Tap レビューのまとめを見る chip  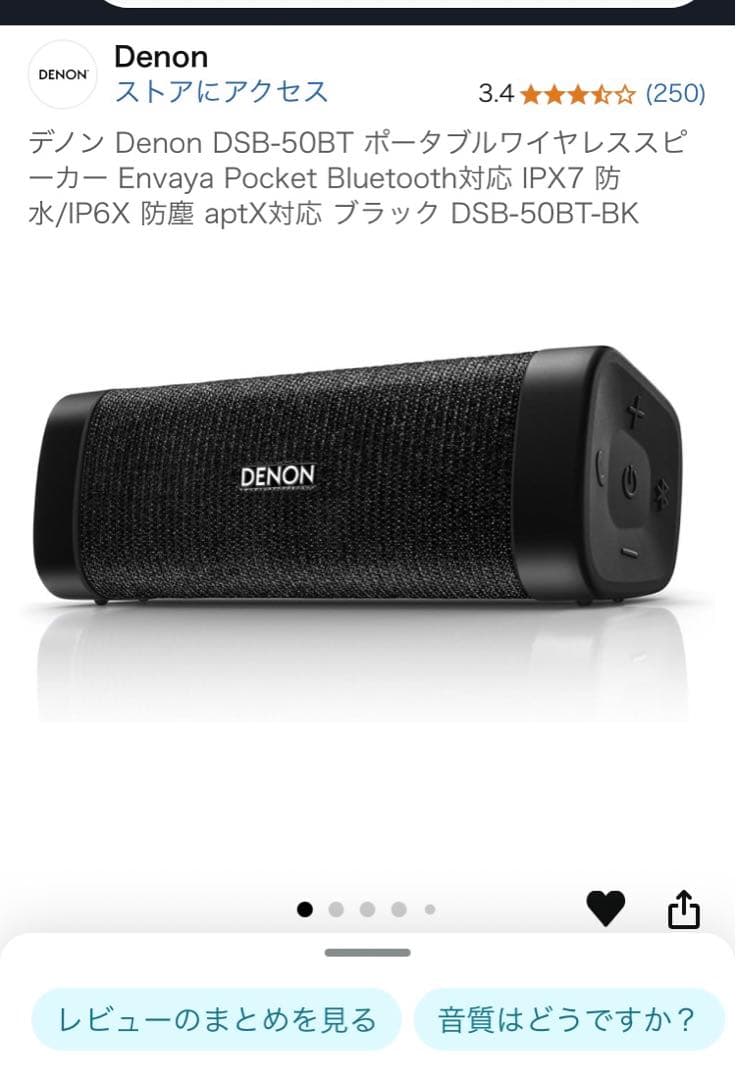pyautogui.click(x=217, y=1019)
